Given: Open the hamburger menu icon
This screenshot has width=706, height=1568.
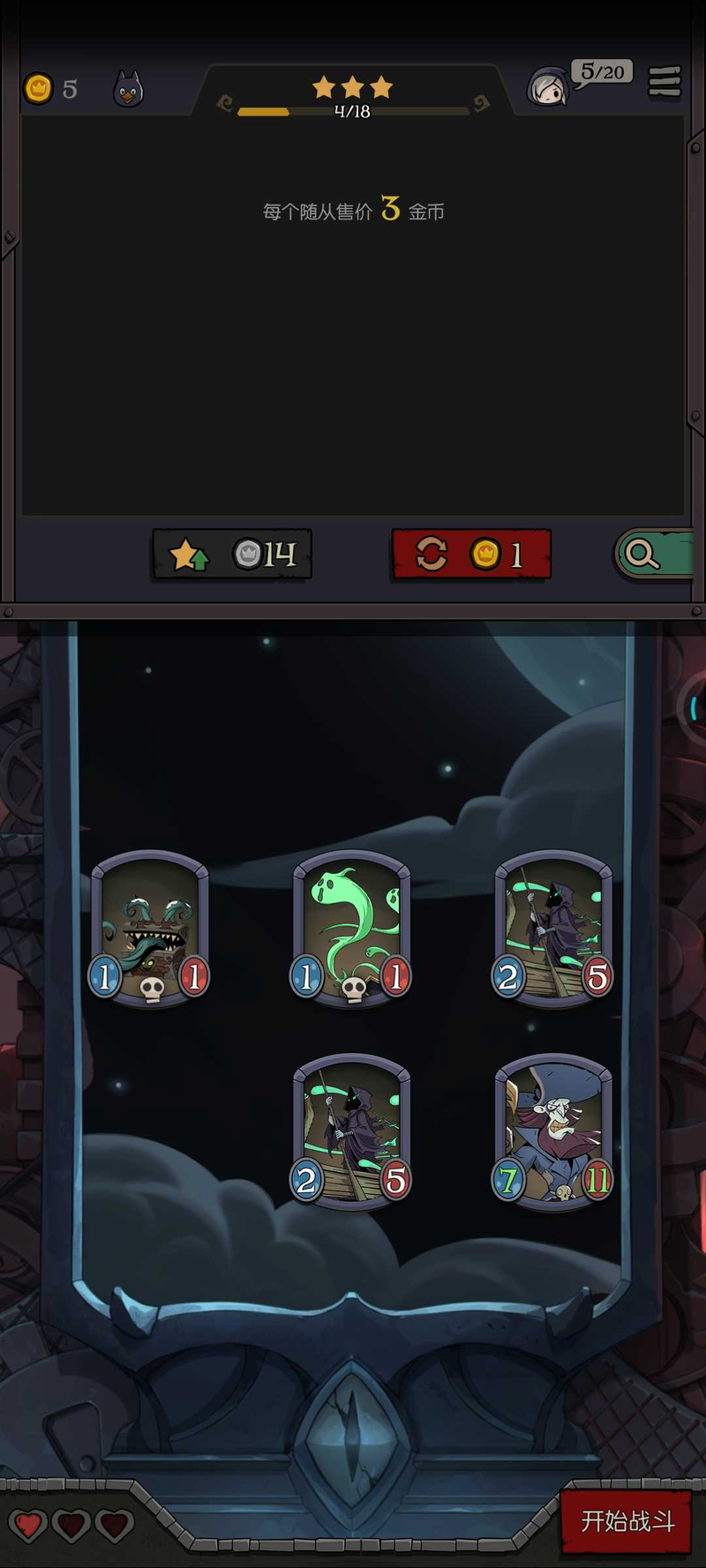Looking at the screenshot, I should coord(665,81).
